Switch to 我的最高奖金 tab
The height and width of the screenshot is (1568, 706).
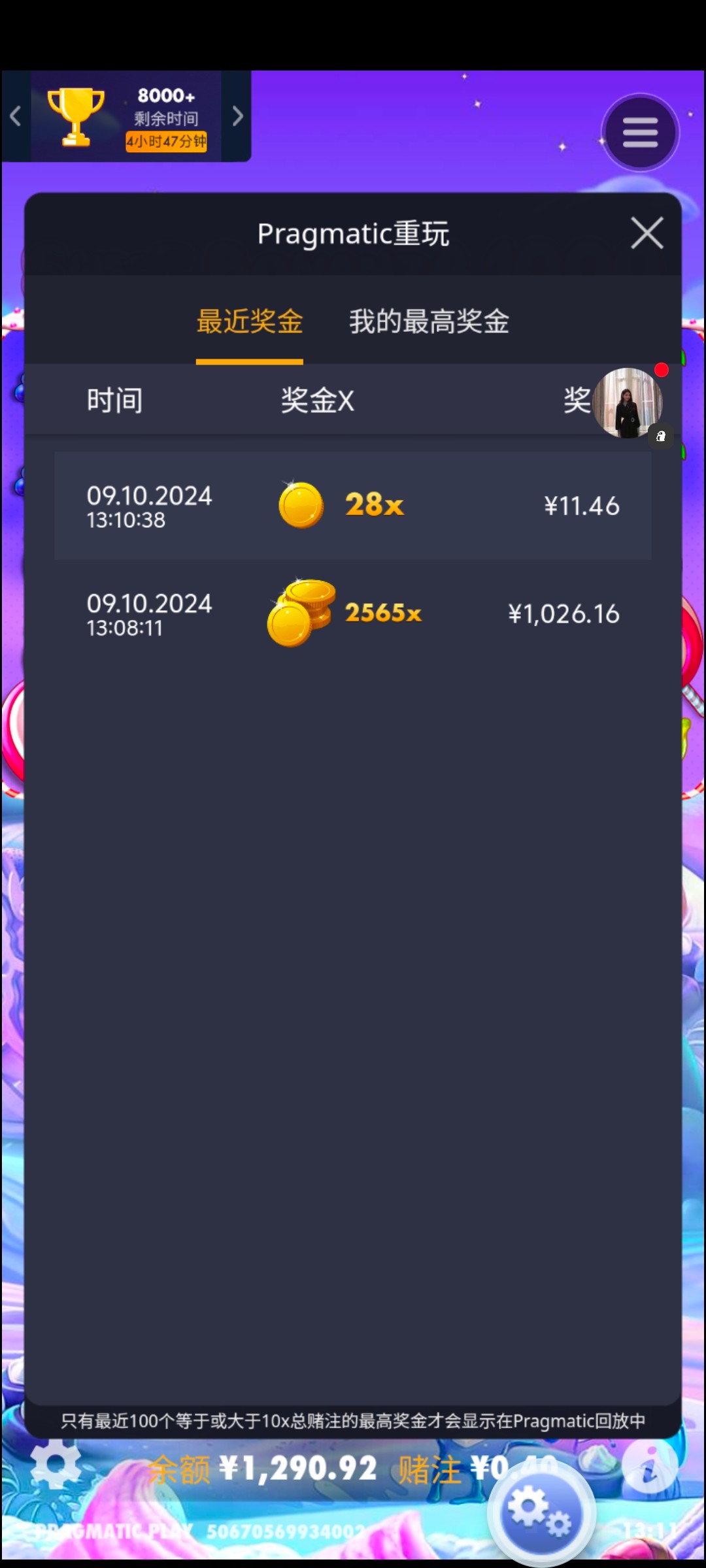click(x=429, y=321)
